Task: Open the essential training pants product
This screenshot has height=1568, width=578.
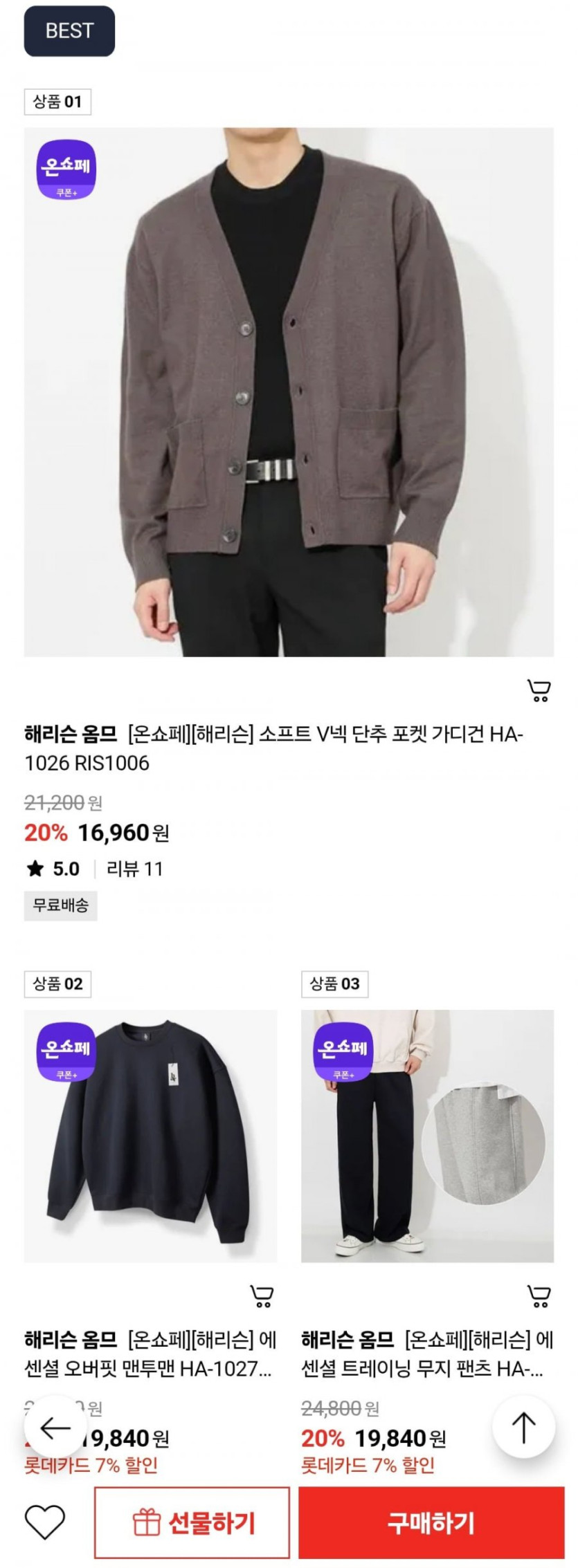Action: coord(427,1136)
